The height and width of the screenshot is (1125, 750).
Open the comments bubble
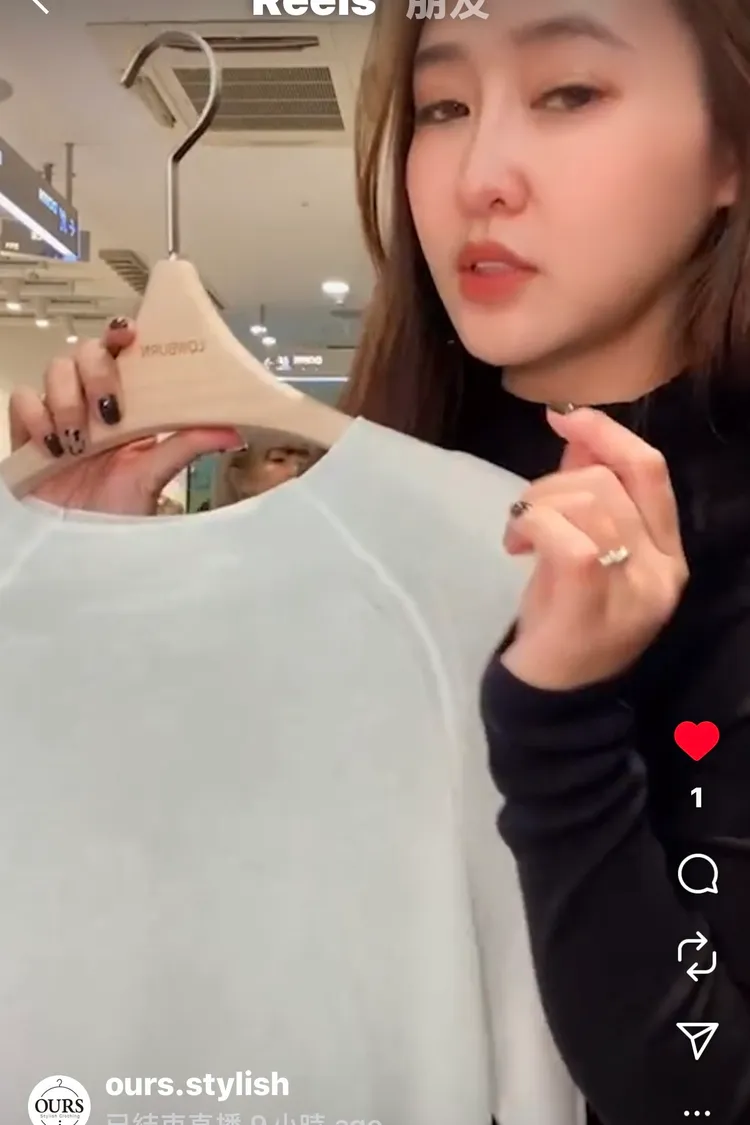(698, 874)
